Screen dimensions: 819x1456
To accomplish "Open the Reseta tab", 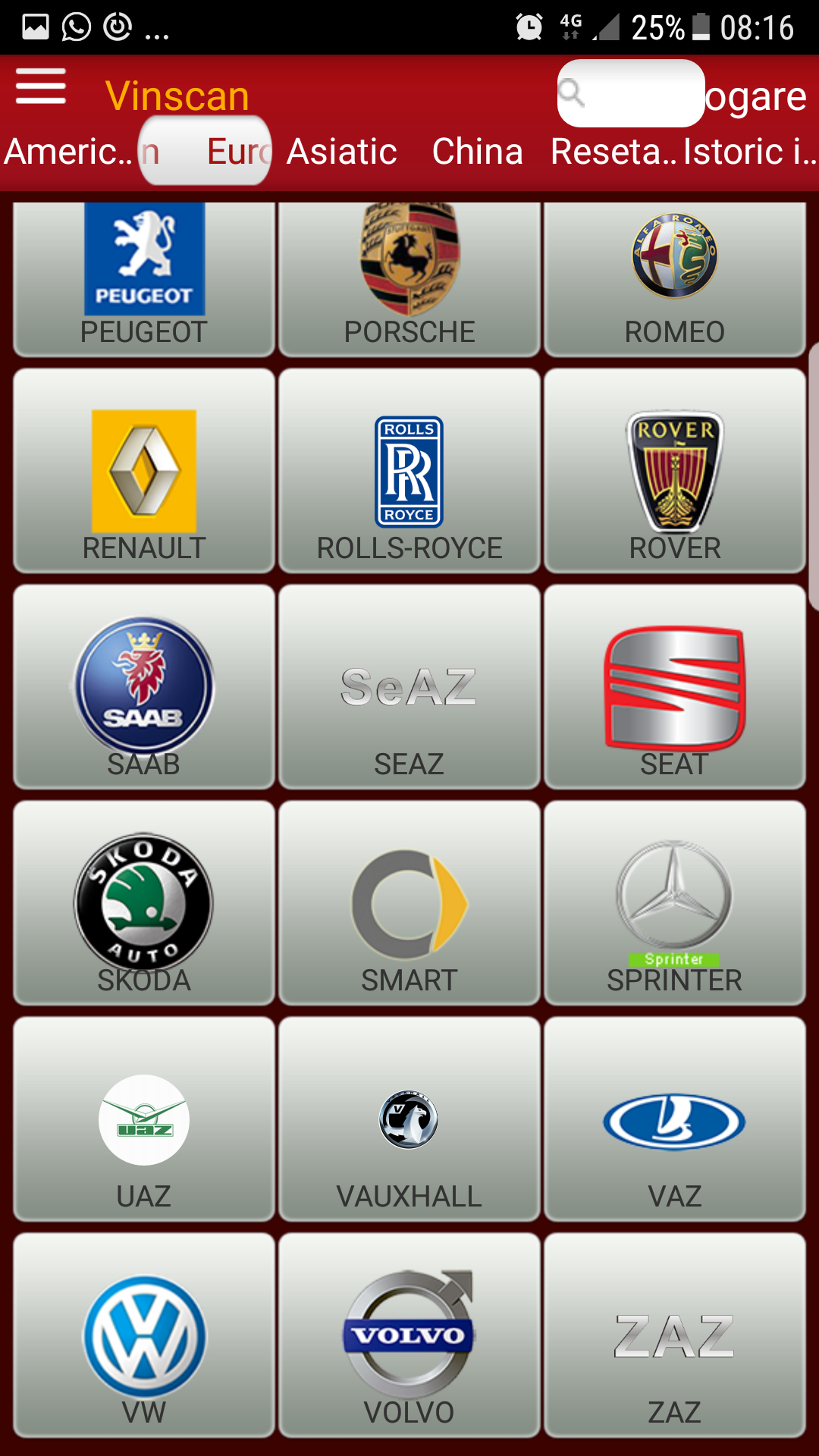I will 613,152.
